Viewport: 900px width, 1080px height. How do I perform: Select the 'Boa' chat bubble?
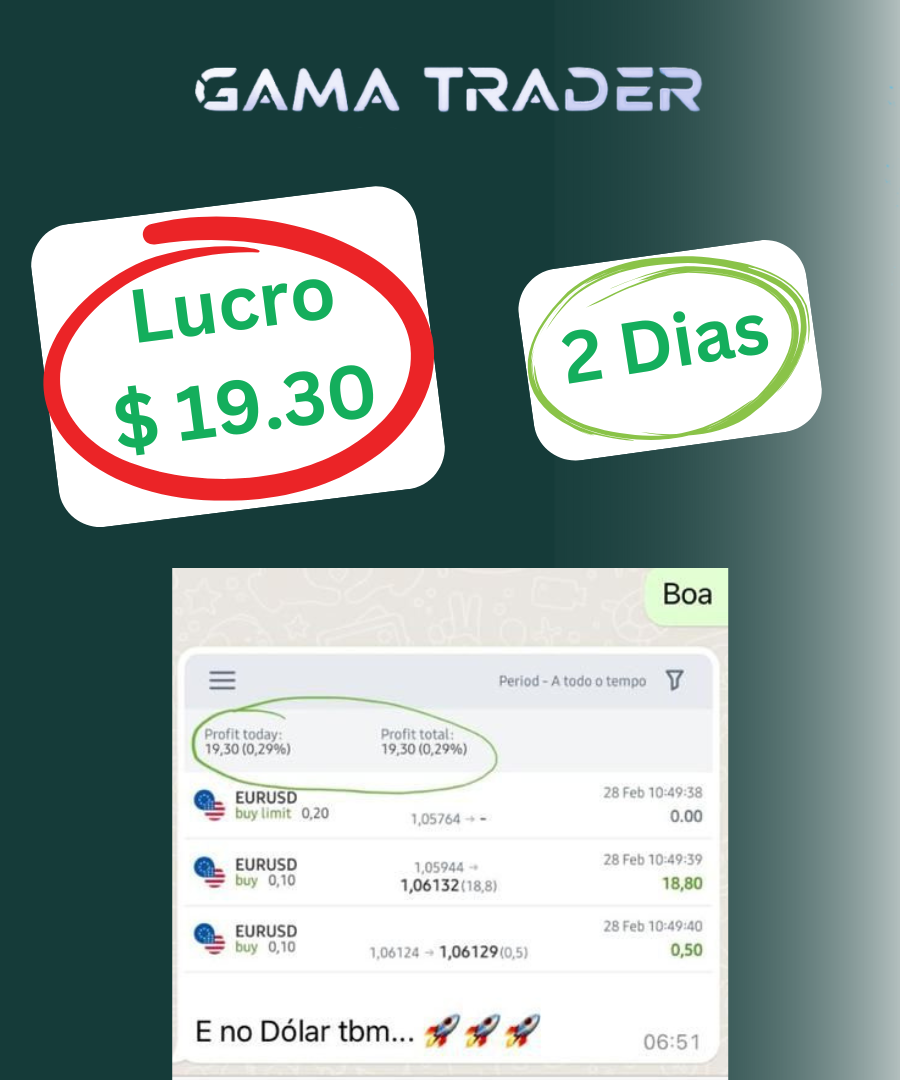pyautogui.click(x=688, y=593)
